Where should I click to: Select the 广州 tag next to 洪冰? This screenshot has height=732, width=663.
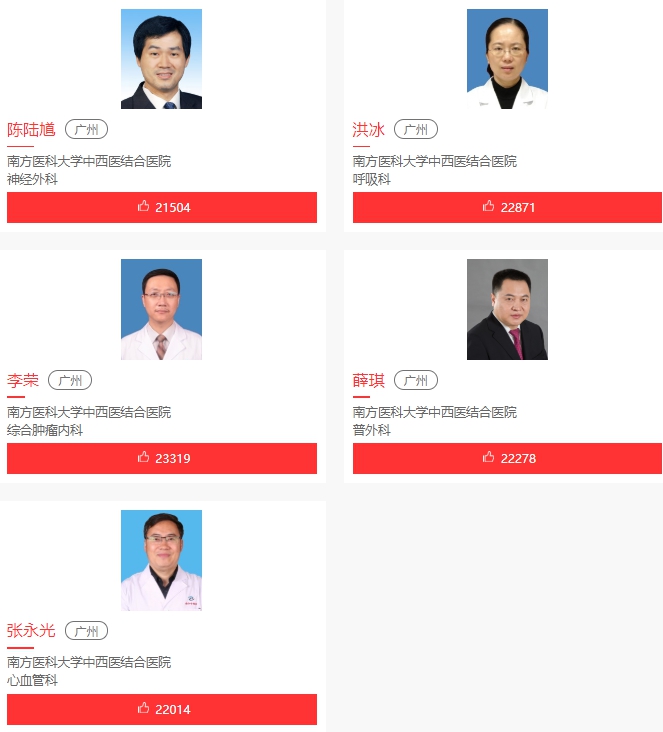(415, 129)
